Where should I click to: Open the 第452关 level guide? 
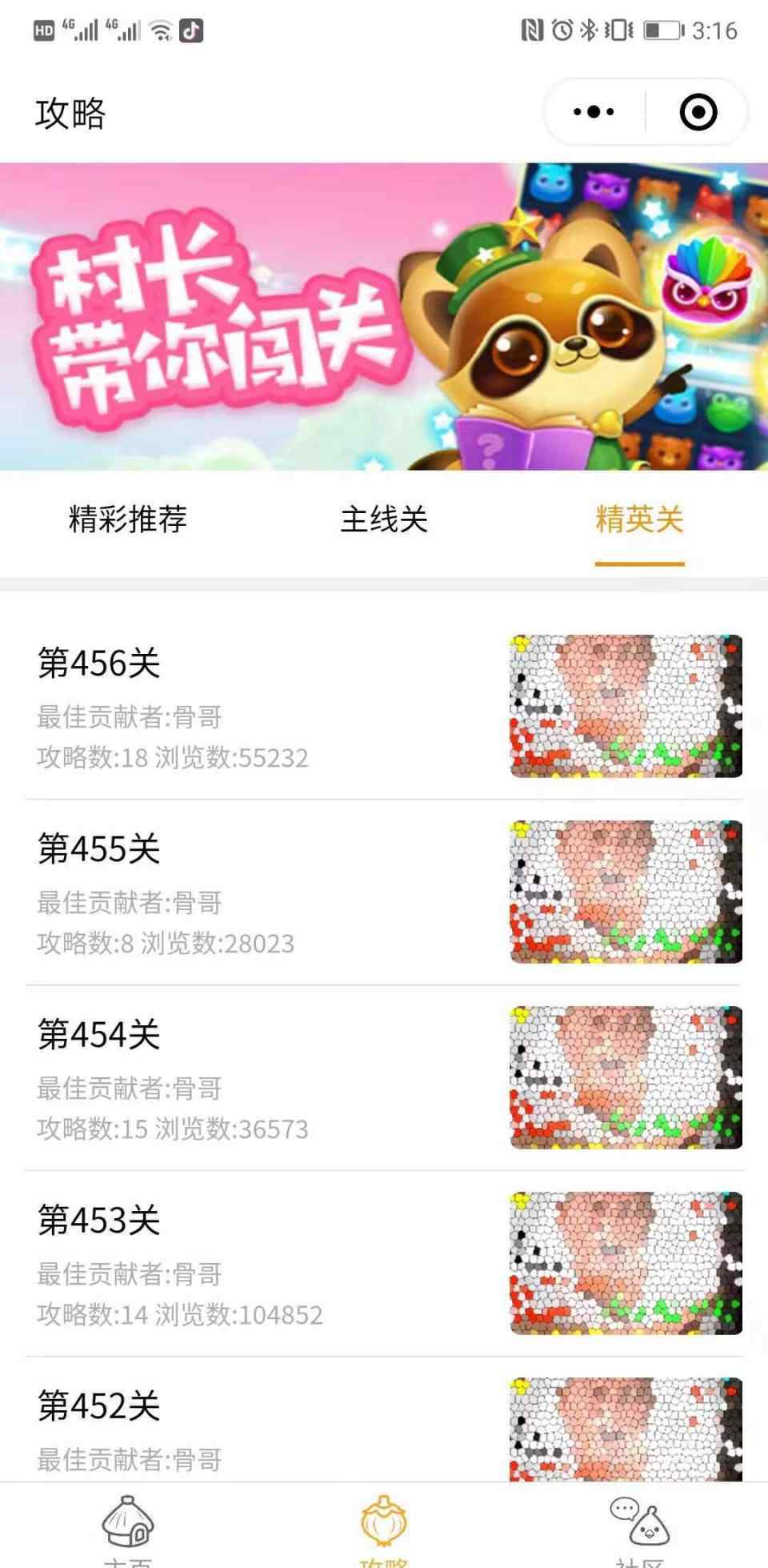tap(384, 1419)
